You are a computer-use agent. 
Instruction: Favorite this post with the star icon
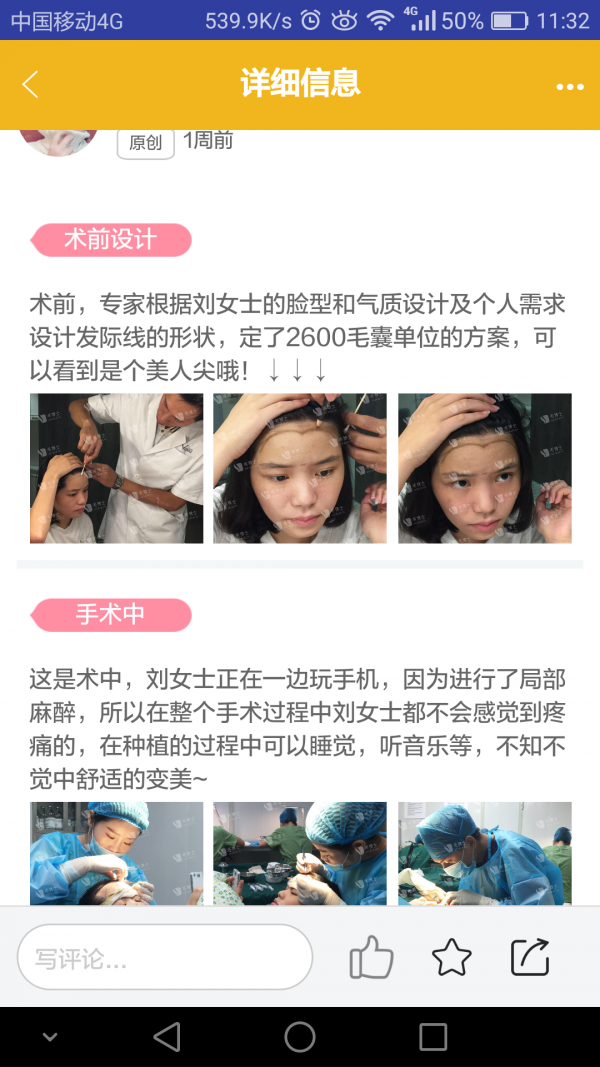(451, 957)
